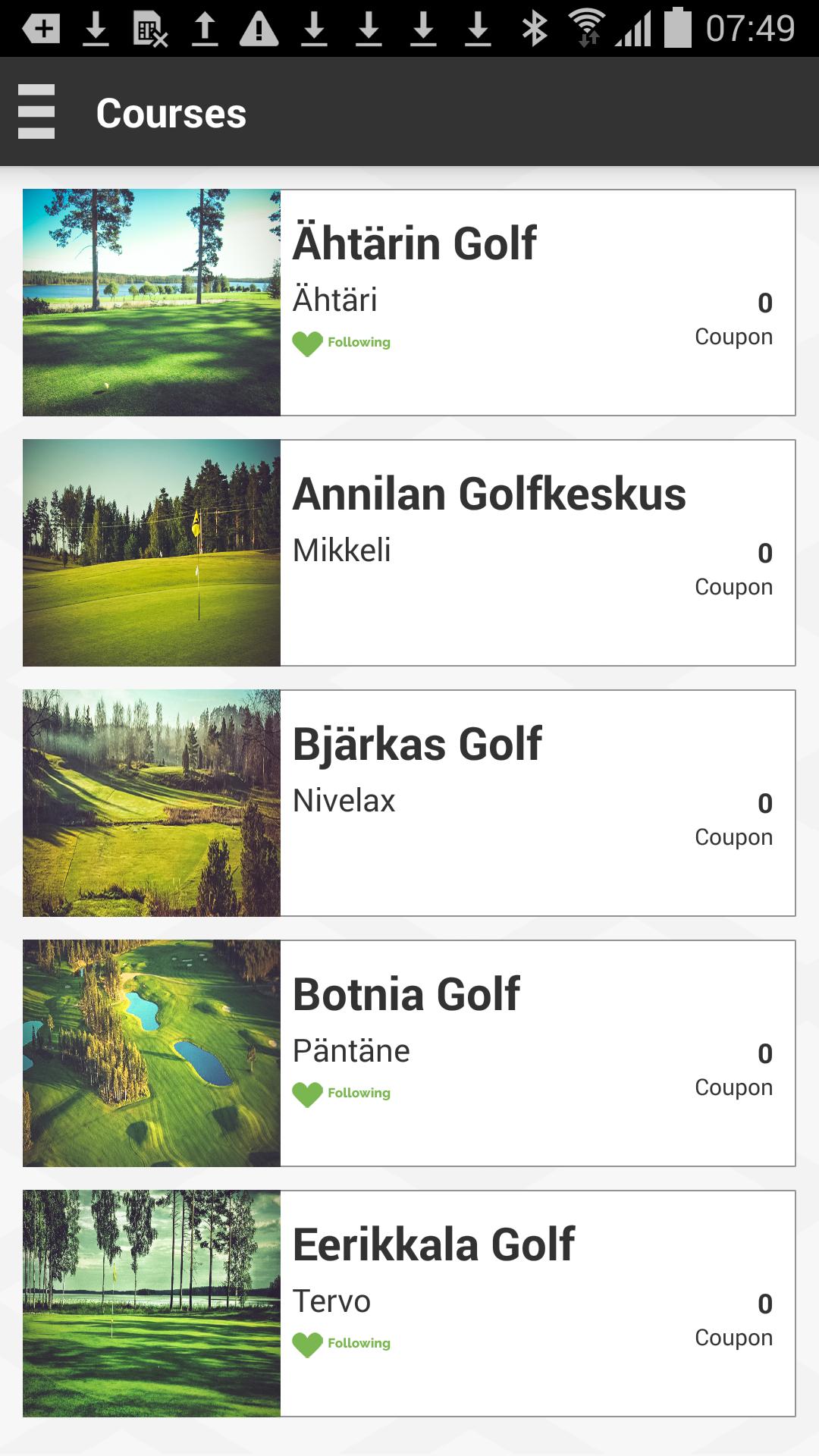Tap the green heart beside Eerikkala Golf
Screen dimensions: 819x1456
(306, 1341)
